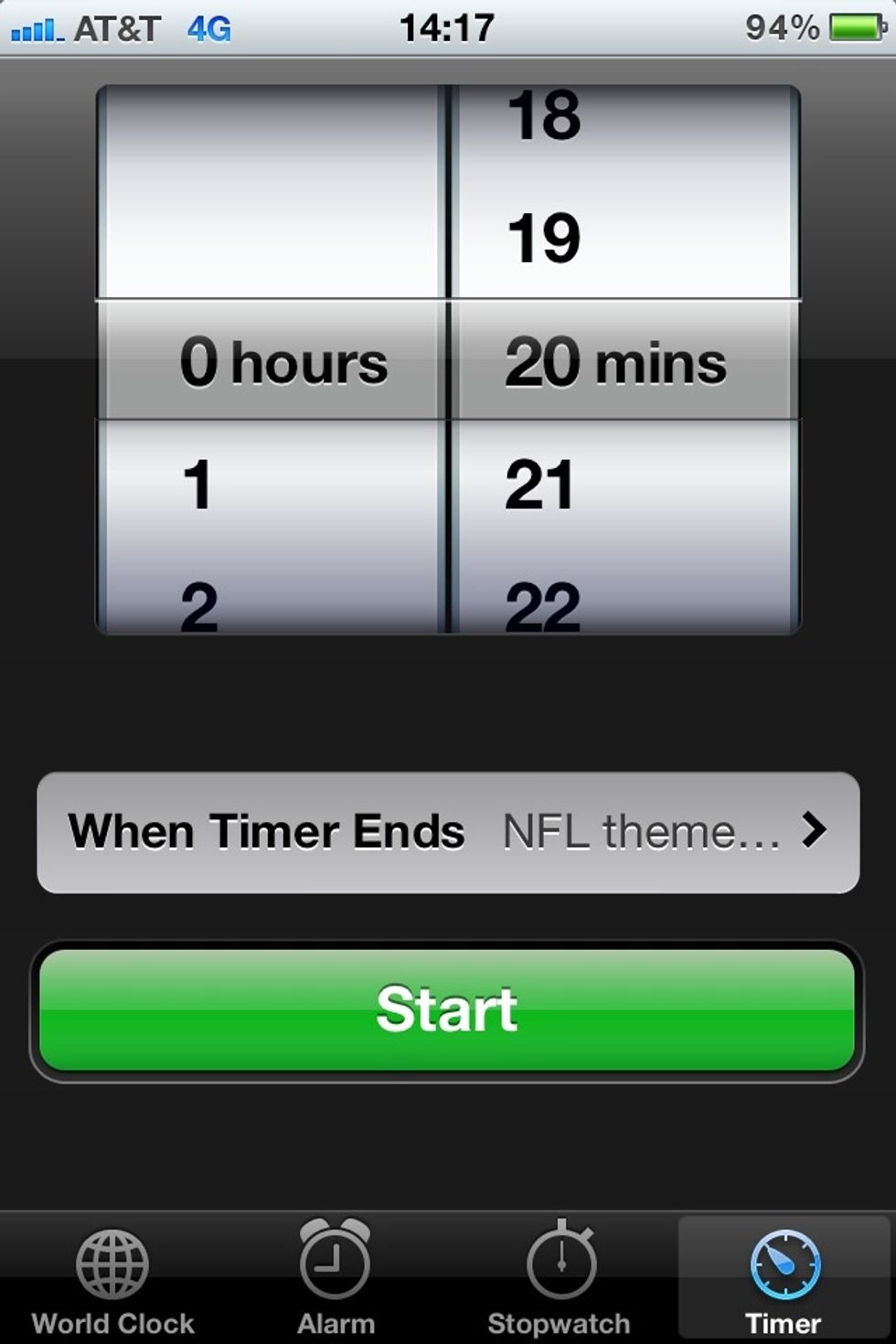Start the 20 minute timer
Screen dimensions: 896x1344
pos(447,1009)
